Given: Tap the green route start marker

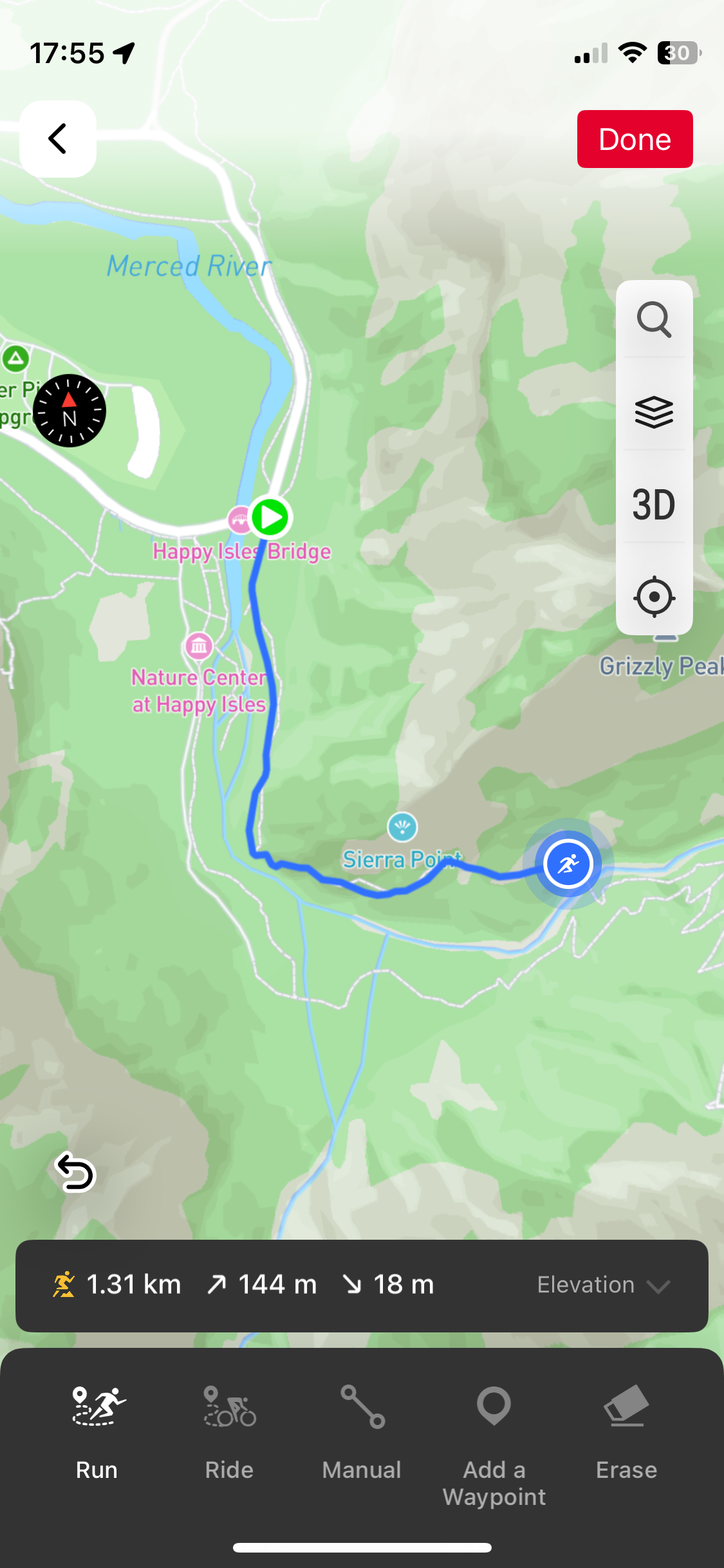Looking at the screenshot, I should click(x=270, y=517).
